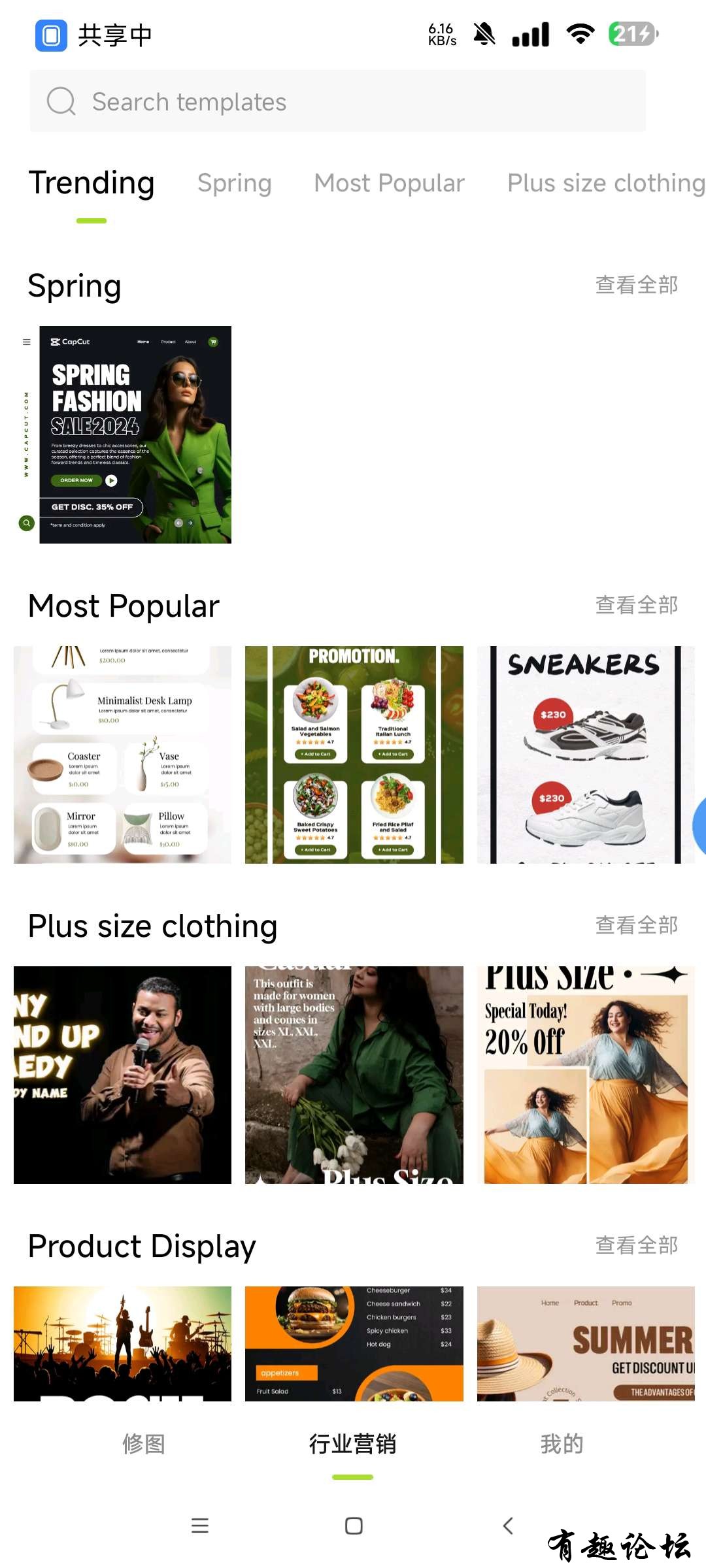Open the Search templates field

[337, 101]
